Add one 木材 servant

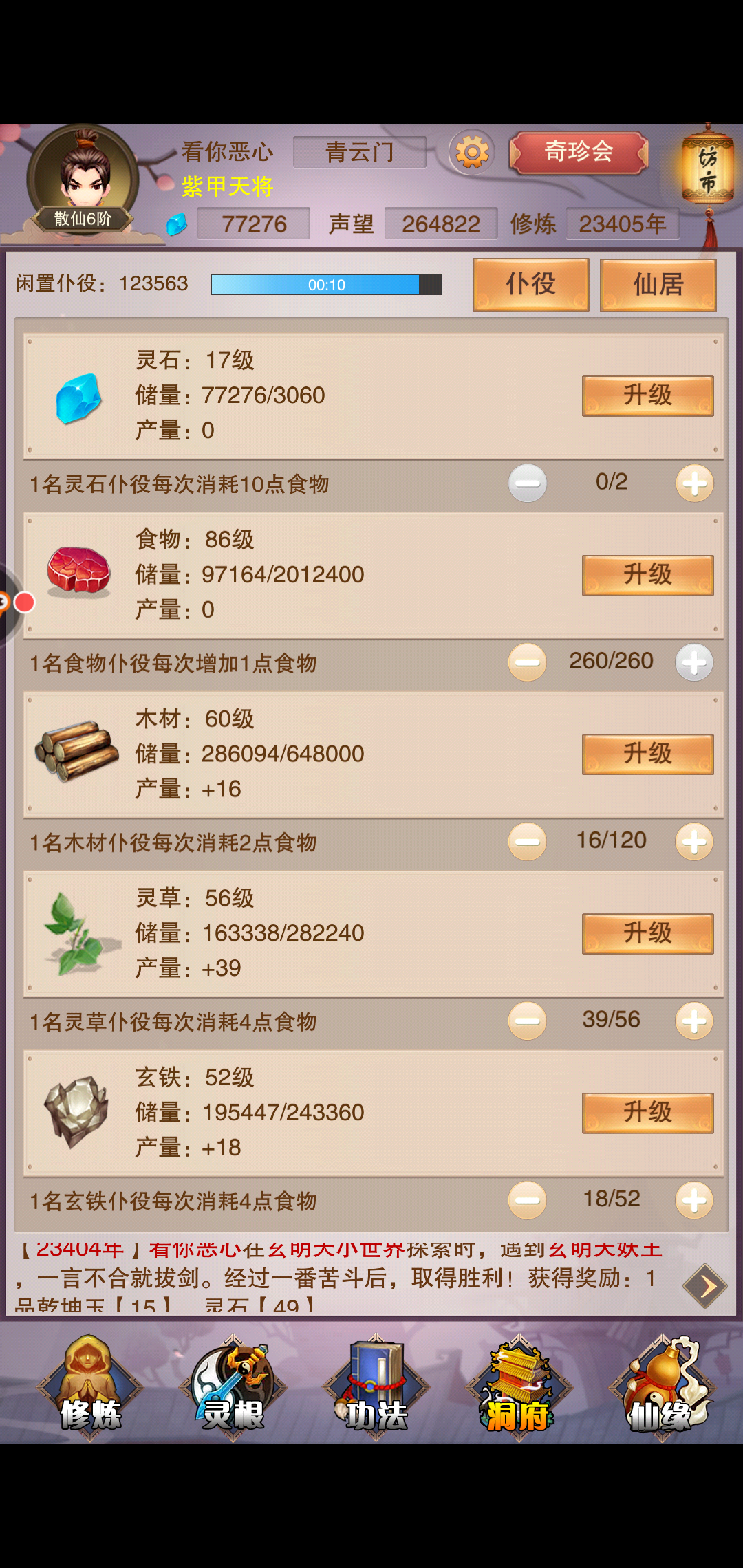pyautogui.click(x=694, y=842)
